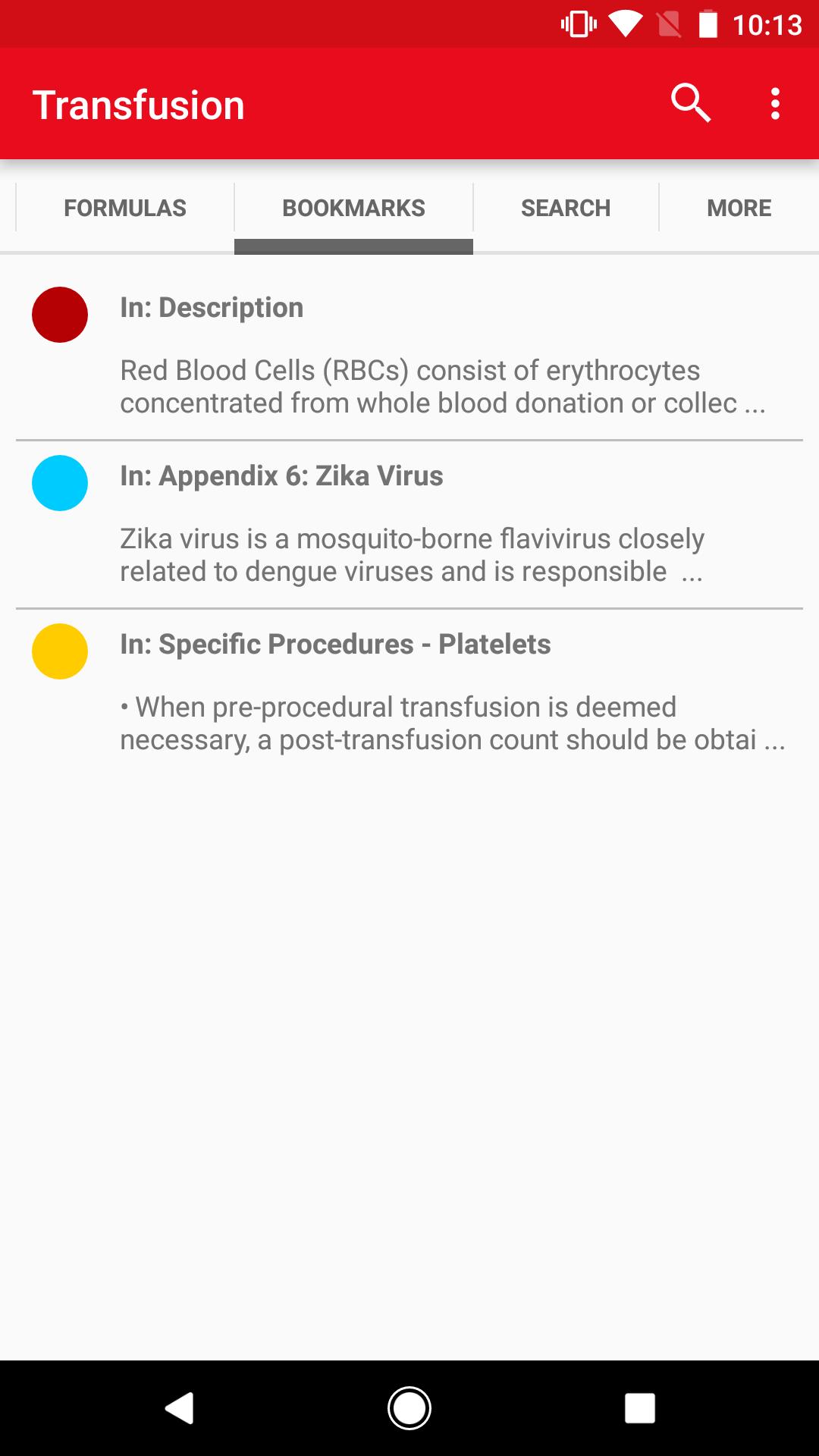Go to the Search tab

(x=566, y=208)
